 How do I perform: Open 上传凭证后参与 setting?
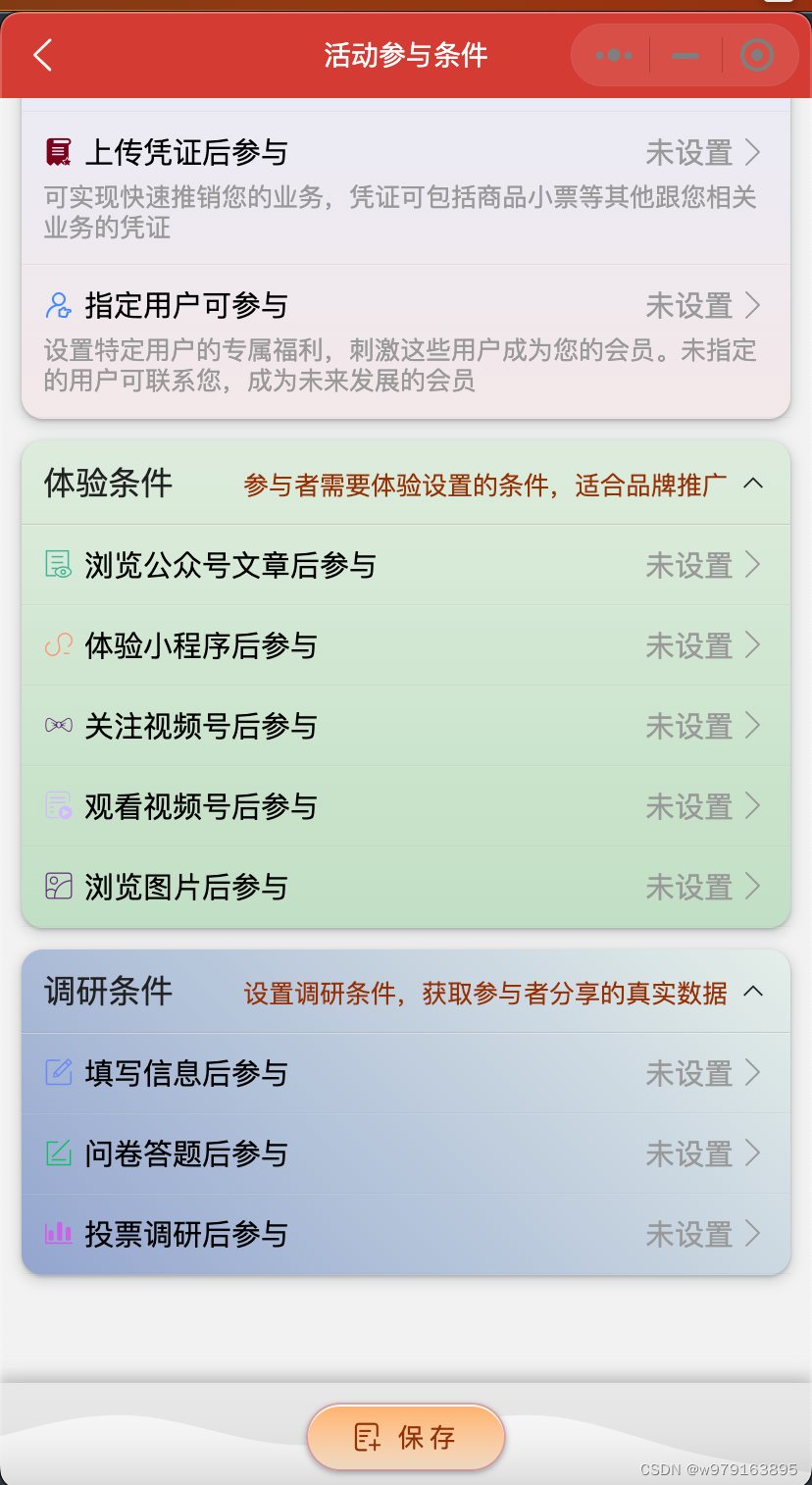[406, 188]
